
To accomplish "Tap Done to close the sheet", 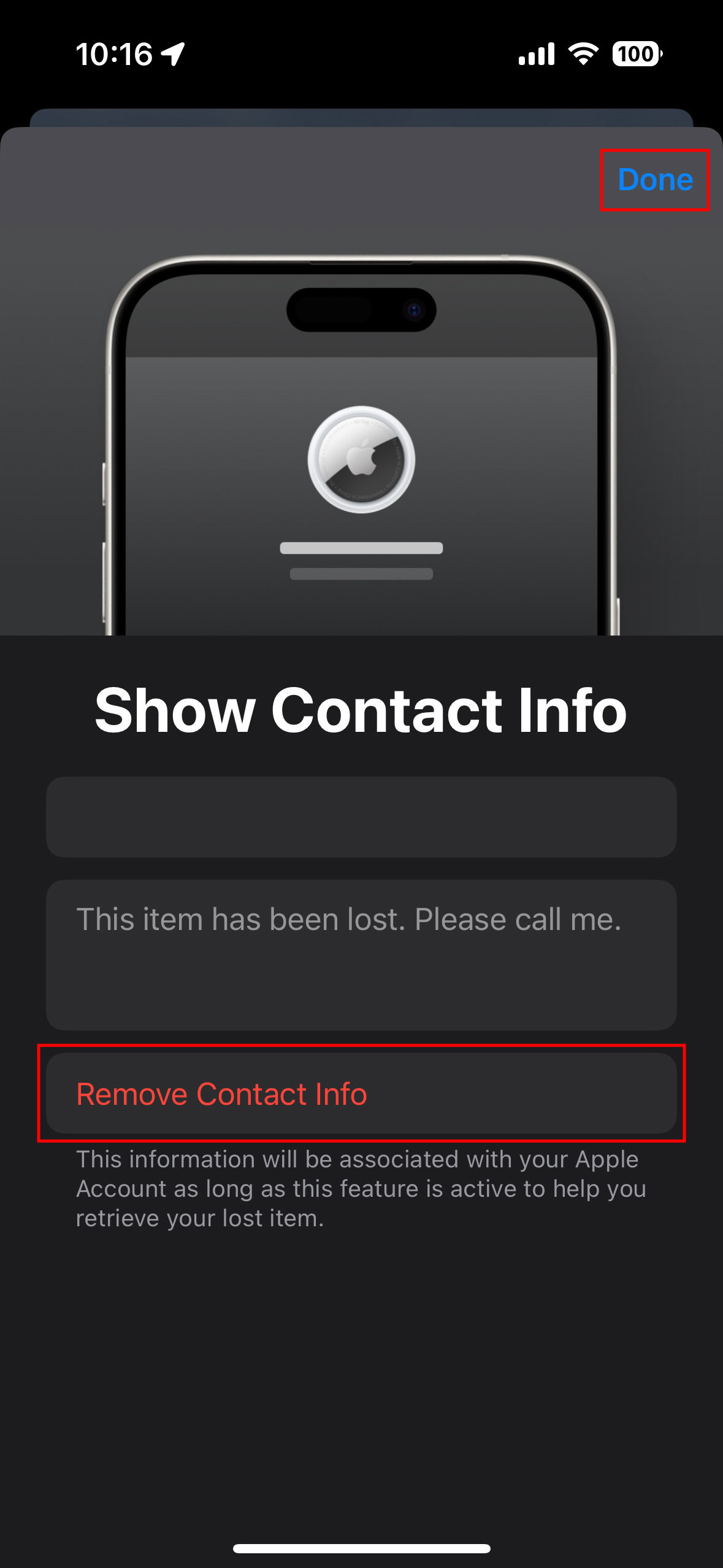I will click(x=655, y=180).
